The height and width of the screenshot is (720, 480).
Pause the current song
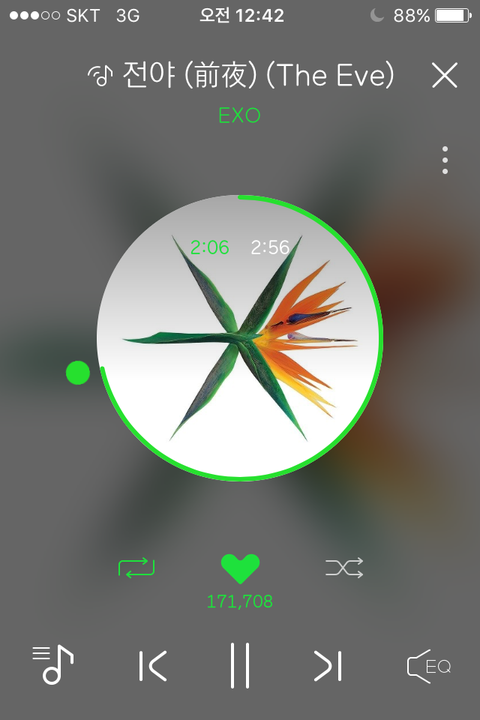coord(240,665)
